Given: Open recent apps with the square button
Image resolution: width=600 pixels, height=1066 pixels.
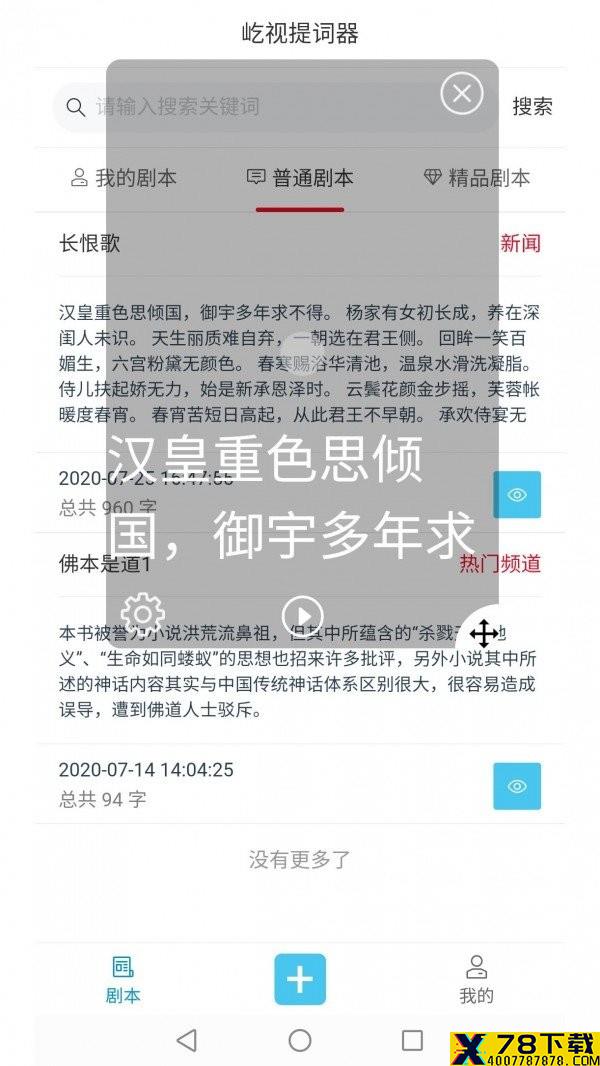Looking at the screenshot, I should pos(412,1040).
